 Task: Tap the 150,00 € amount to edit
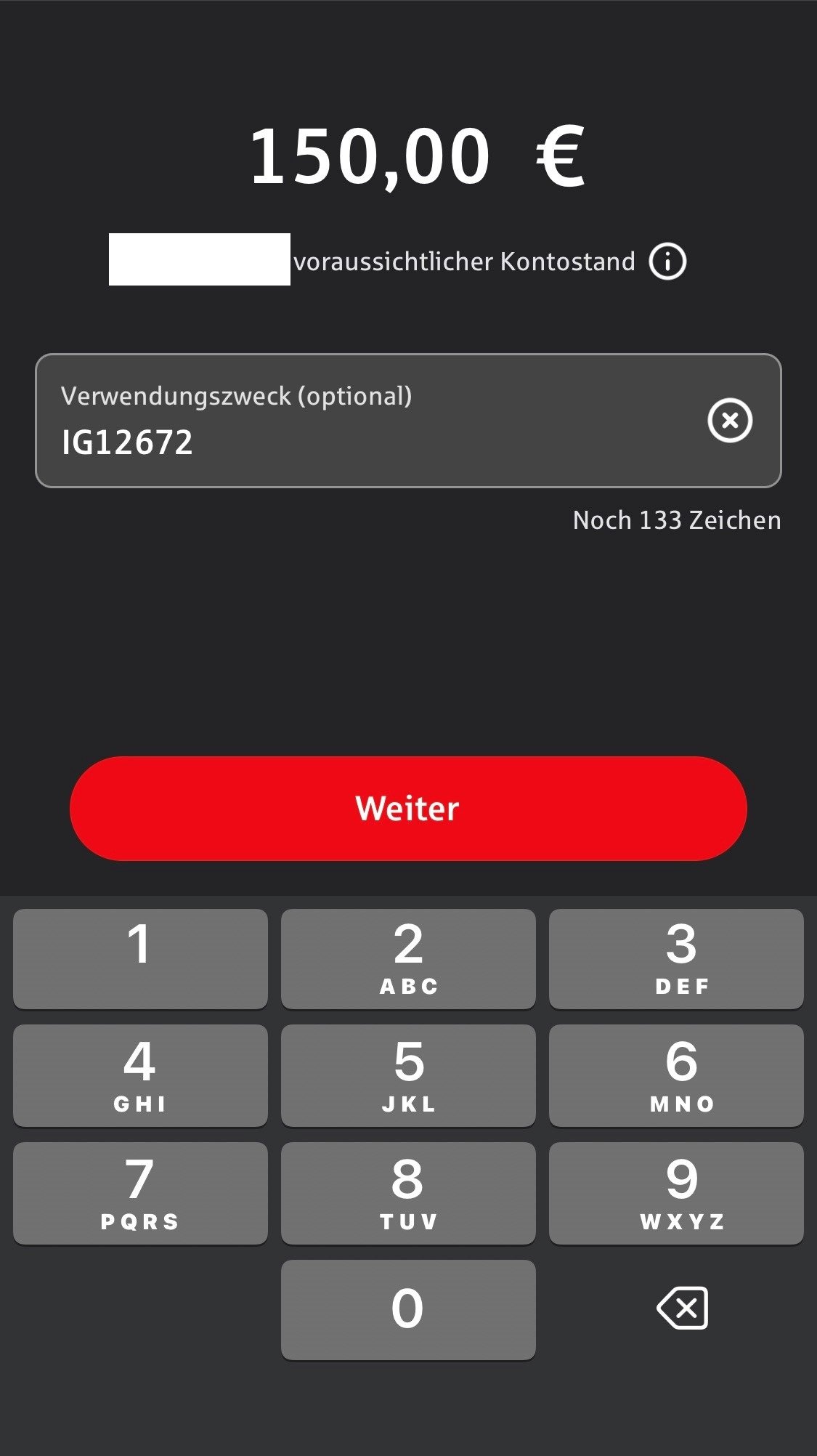click(x=417, y=156)
